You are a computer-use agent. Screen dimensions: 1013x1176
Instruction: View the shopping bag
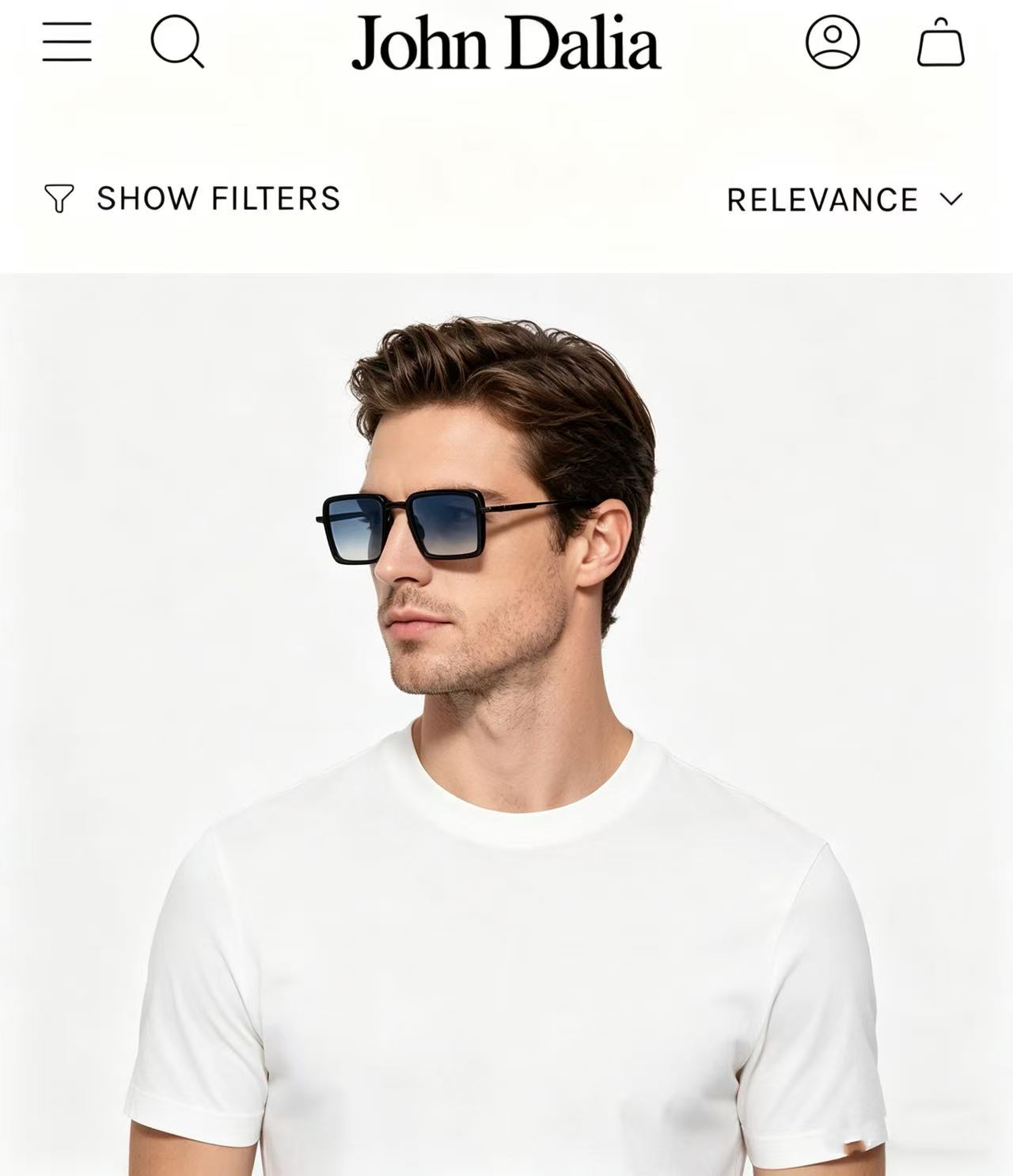click(941, 42)
